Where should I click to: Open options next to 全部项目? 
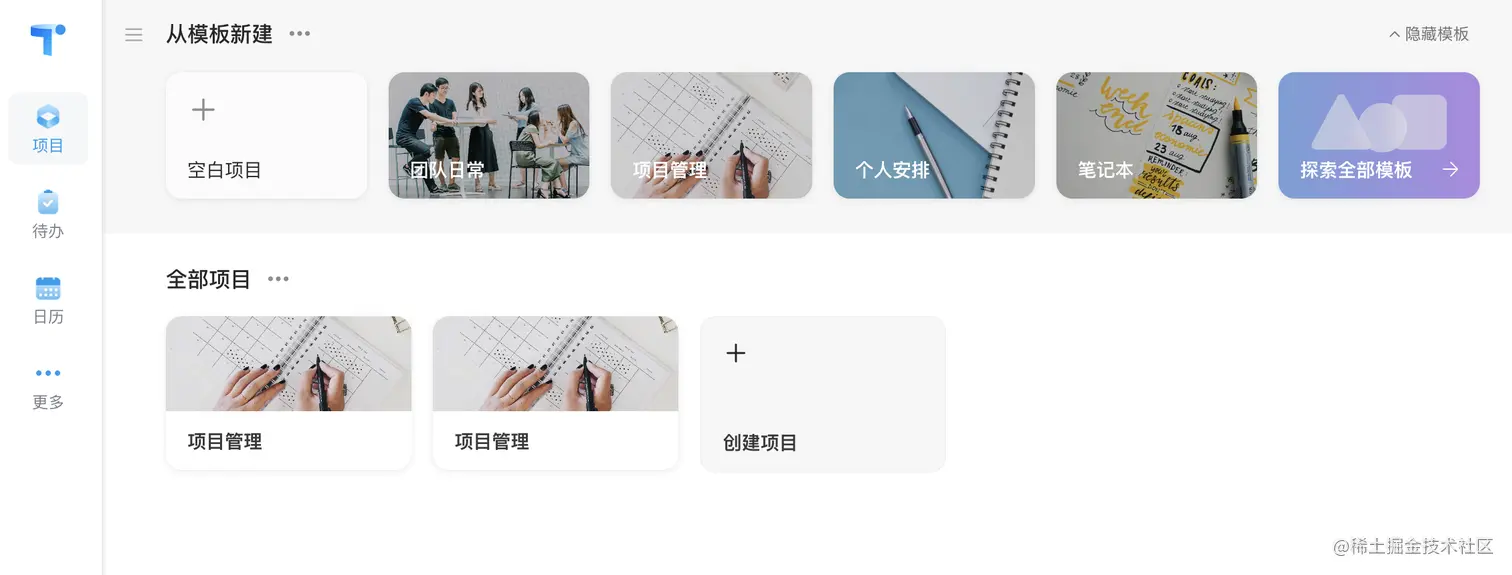[278, 279]
